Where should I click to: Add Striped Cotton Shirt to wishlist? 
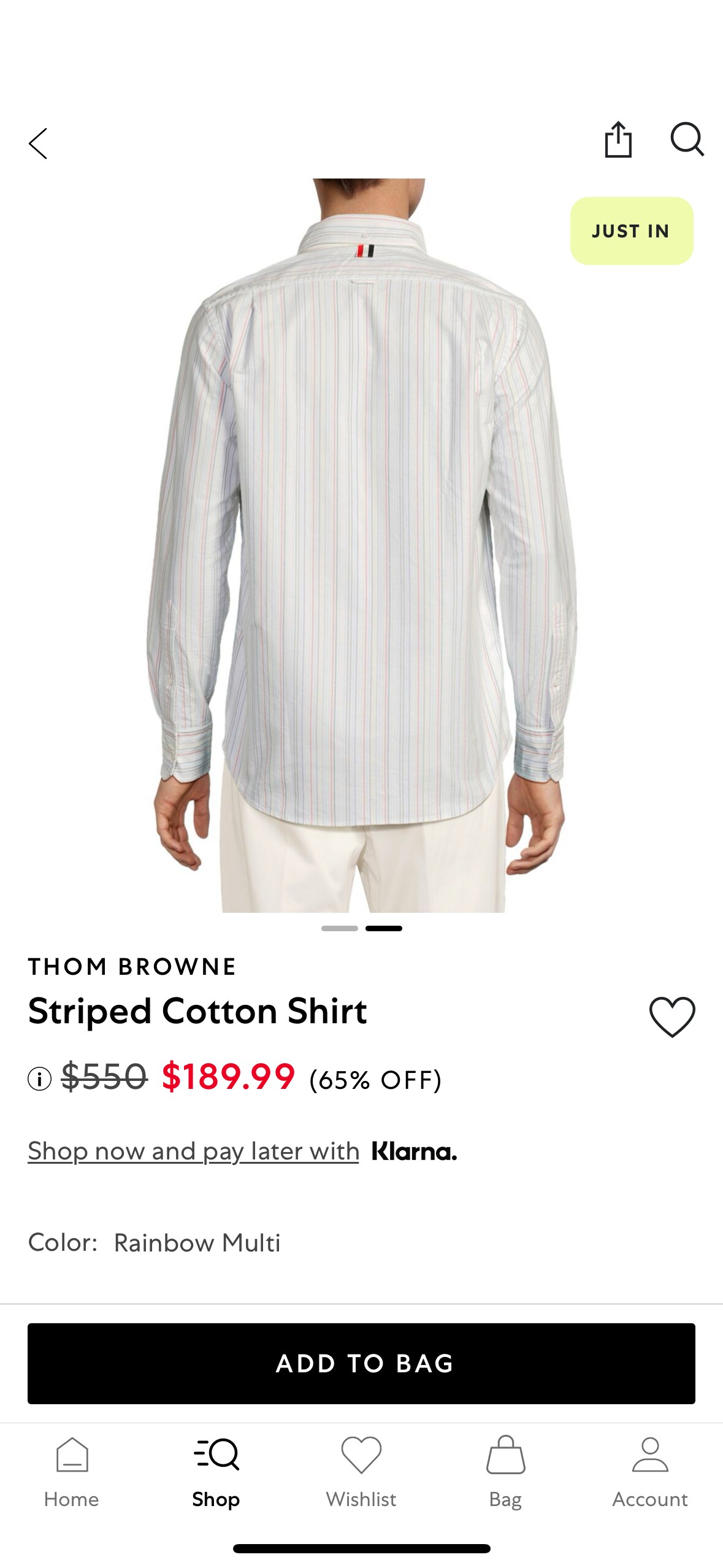pyautogui.click(x=672, y=1017)
